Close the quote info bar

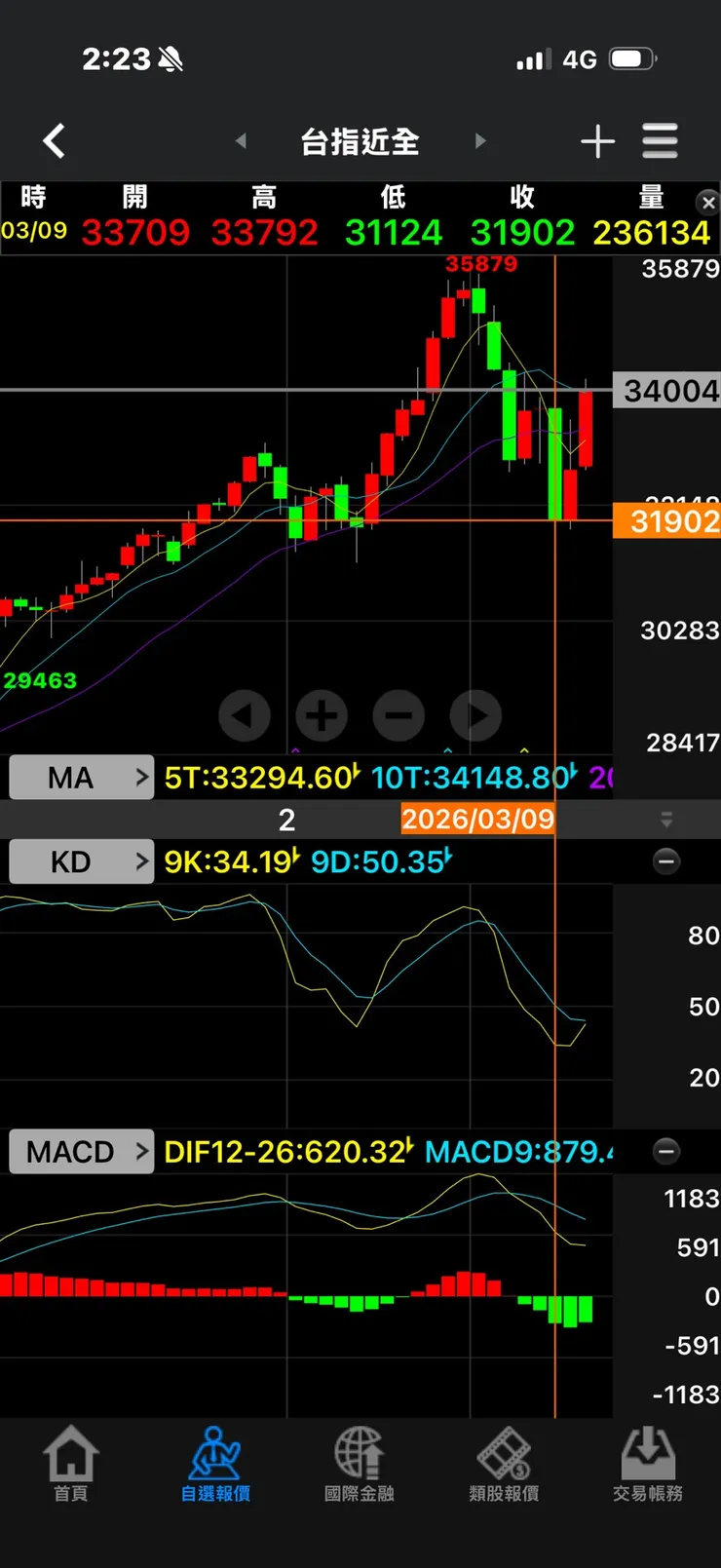(708, 203)
